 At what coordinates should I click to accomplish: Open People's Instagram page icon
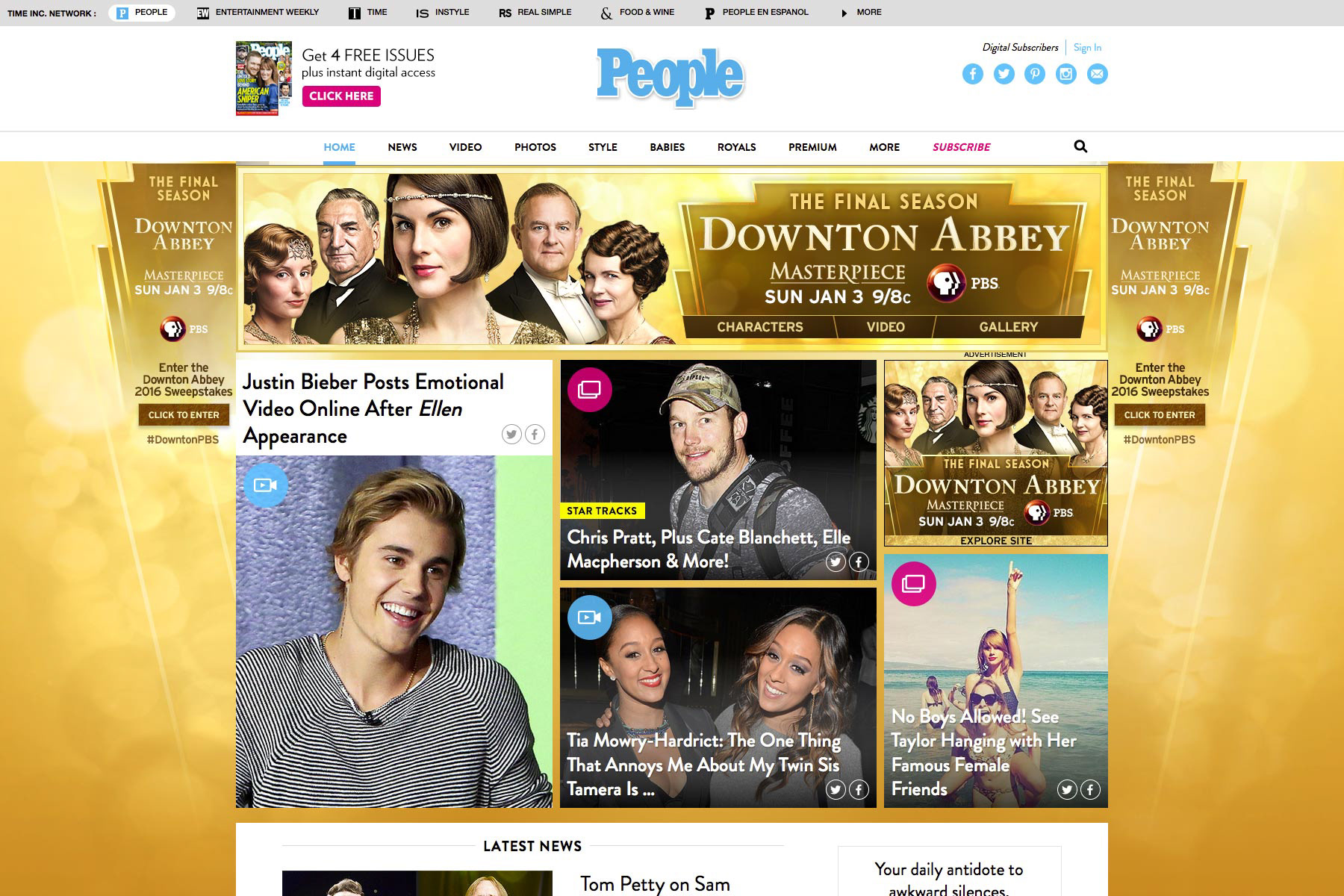pos(1066,74)
